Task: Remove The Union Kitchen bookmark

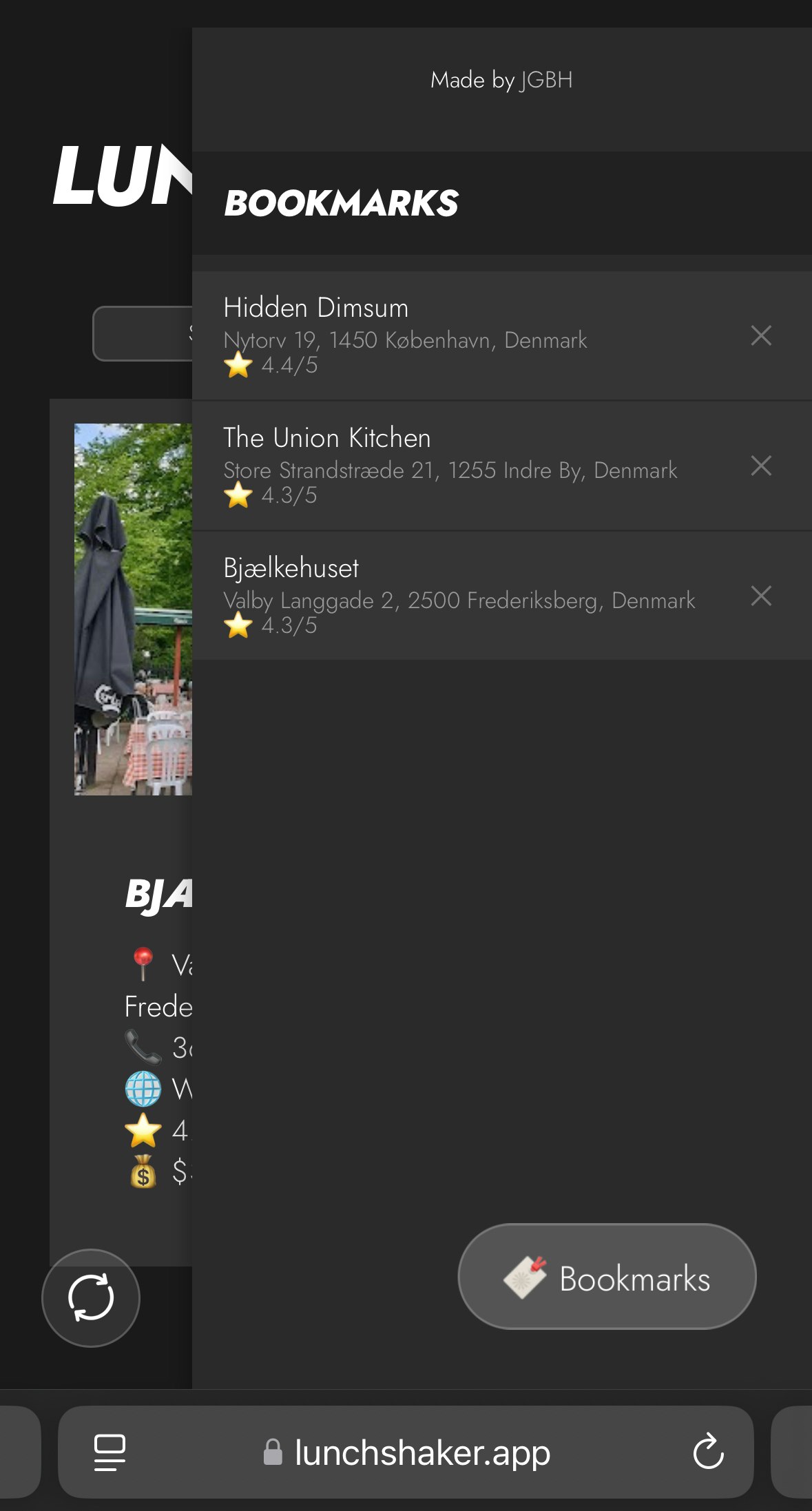Action: [761, 466]
